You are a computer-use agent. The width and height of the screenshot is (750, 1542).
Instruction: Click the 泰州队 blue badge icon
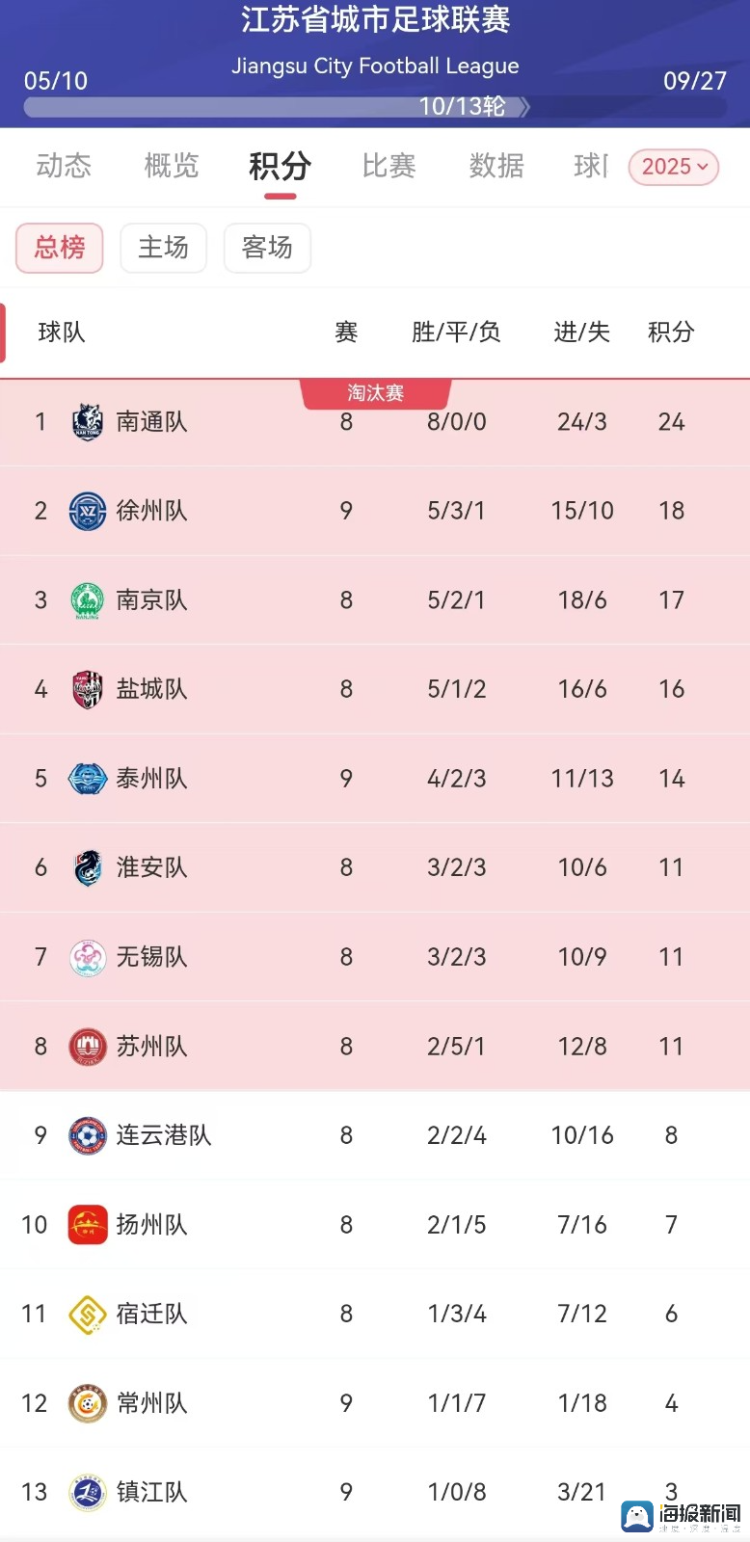click(88, 778)
